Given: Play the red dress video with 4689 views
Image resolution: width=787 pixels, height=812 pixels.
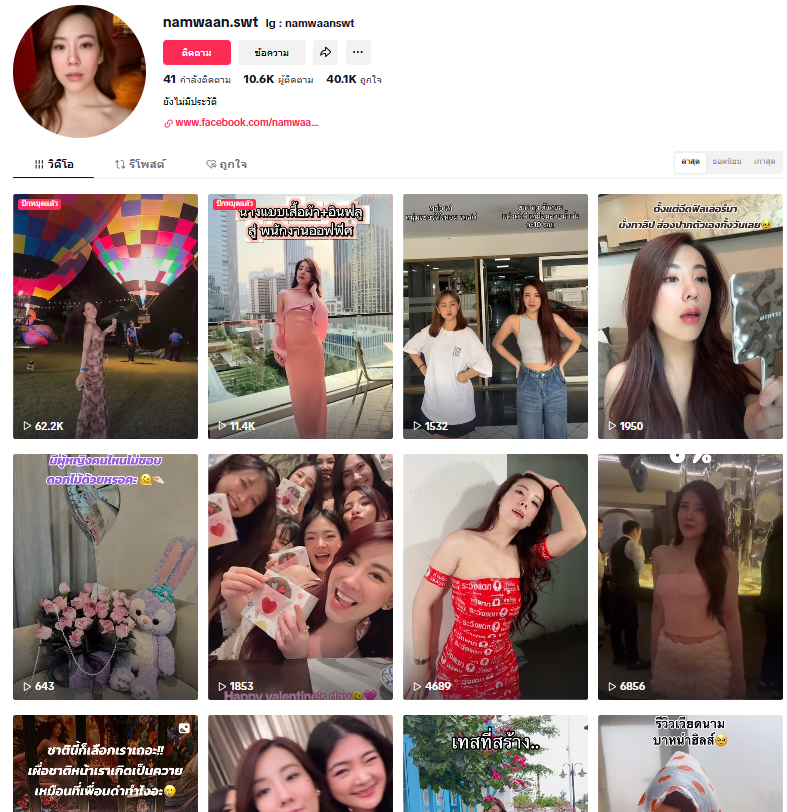Looking at the screenshot, I should [495, 576].
